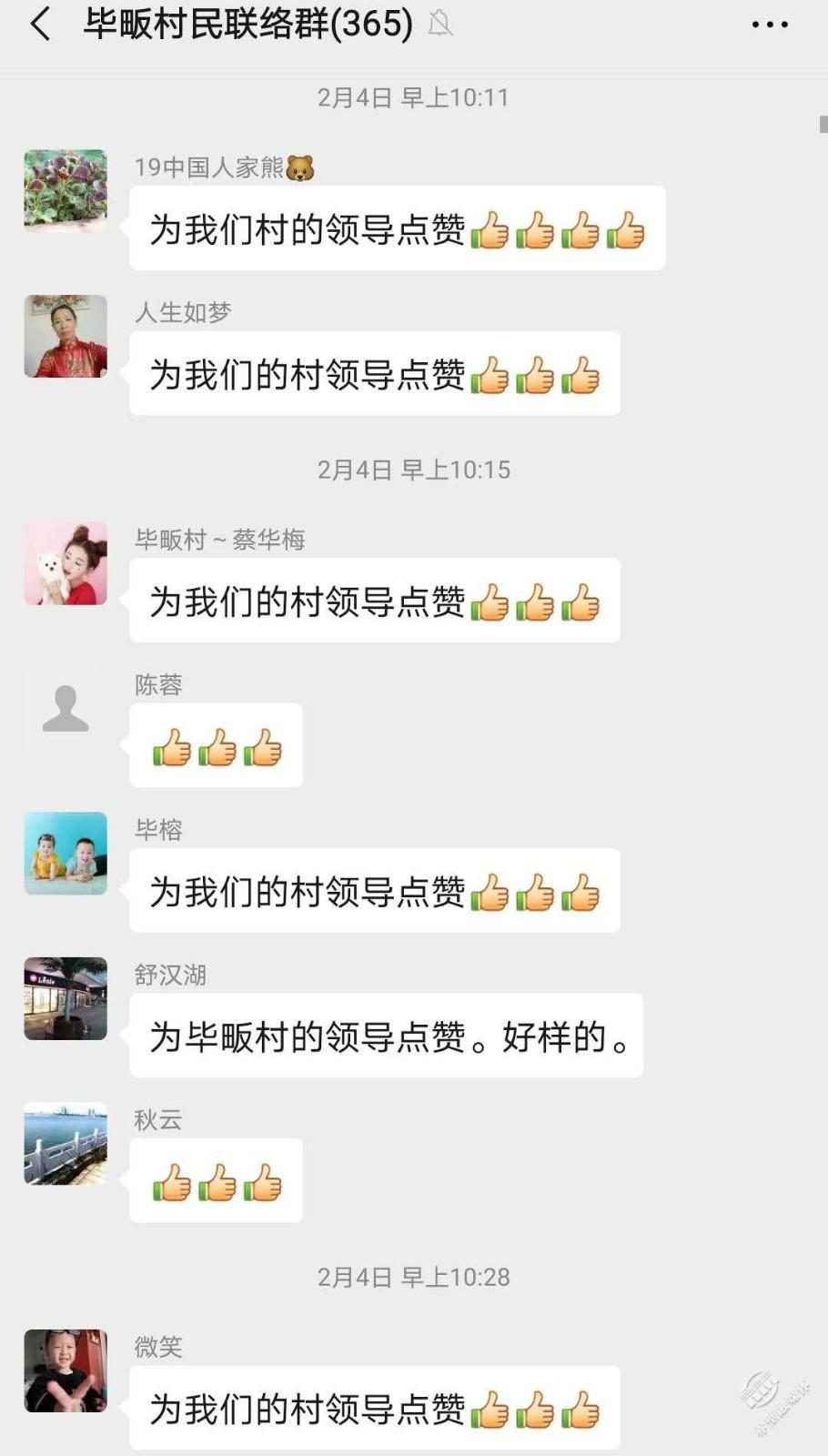
Task: Open the three-dot chat info menu
Action: click(769, 25)
